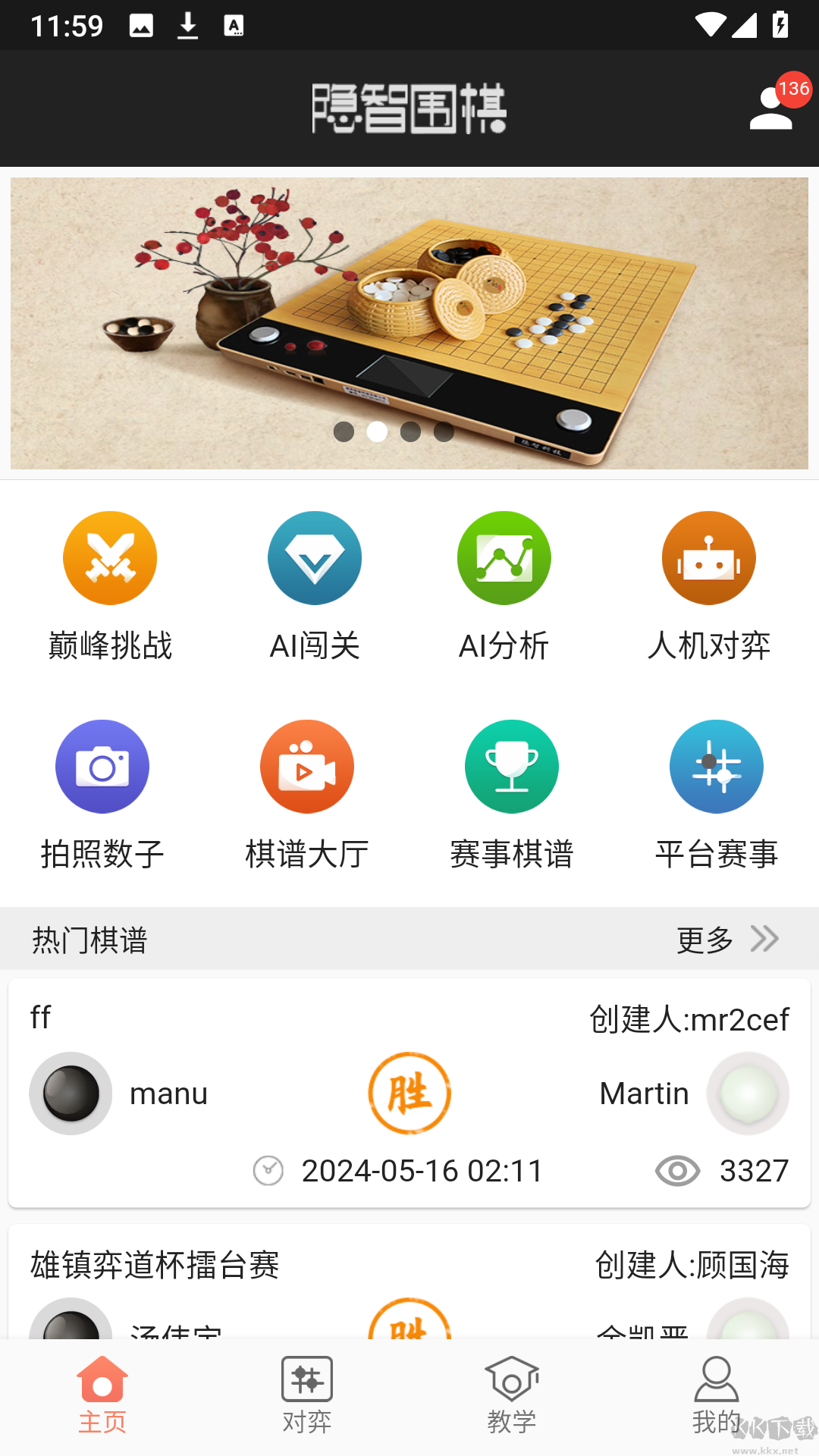Open 拍照数子 photo counting feature
Viewport: 819px width, 1456px height.
pos(102,792)
